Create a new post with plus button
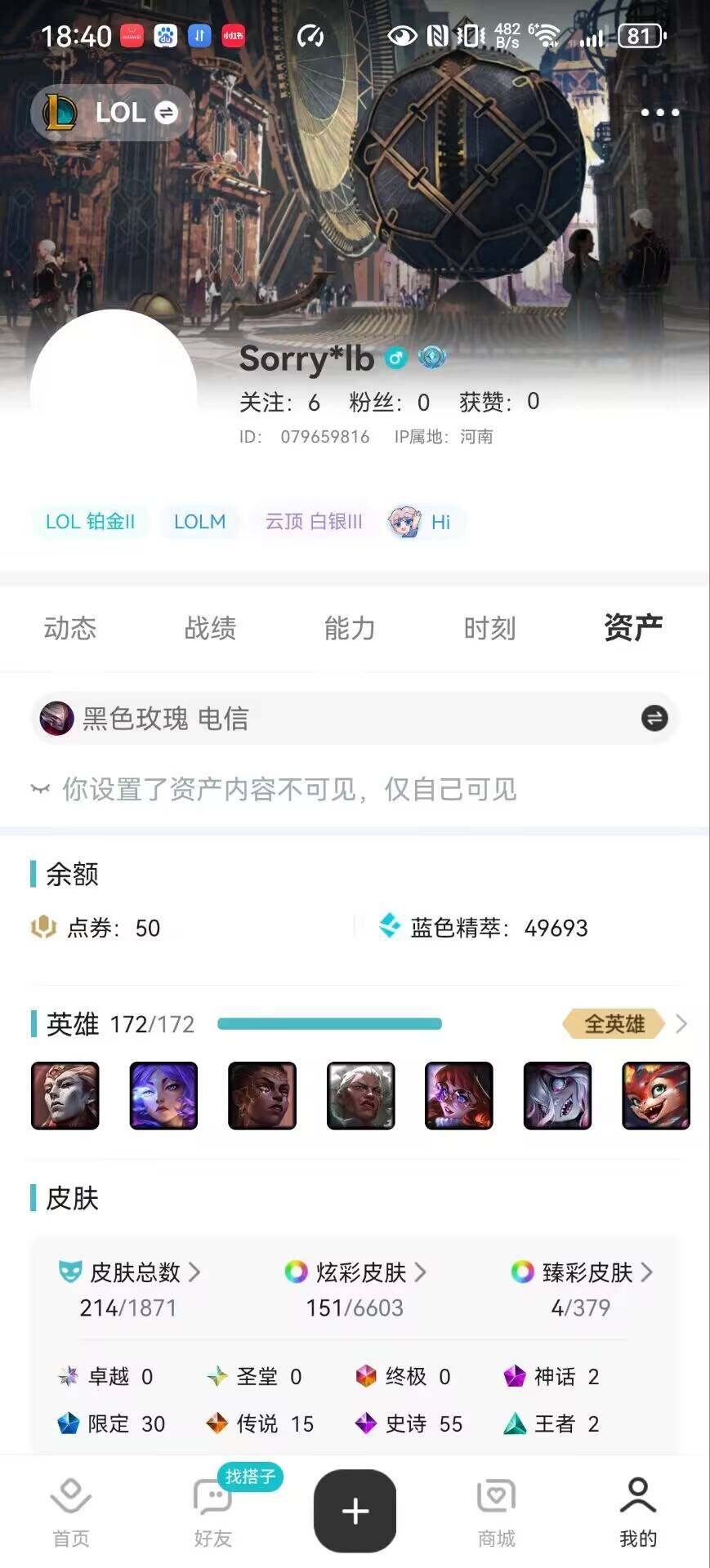The height and width of the screenshot is (1568, 710). pyautogui.click(x=355, y=1511)
